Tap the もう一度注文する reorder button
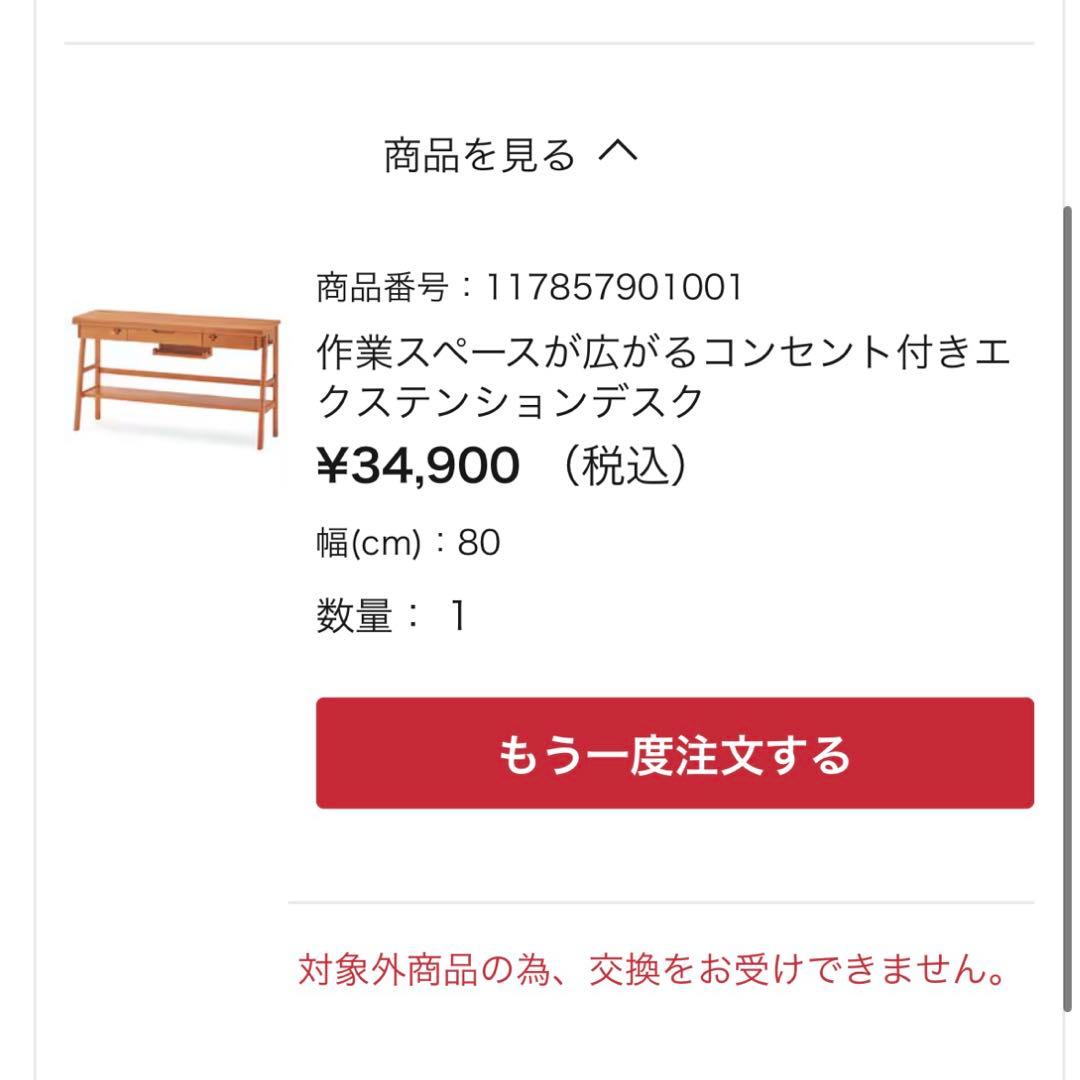 point(674,753)
